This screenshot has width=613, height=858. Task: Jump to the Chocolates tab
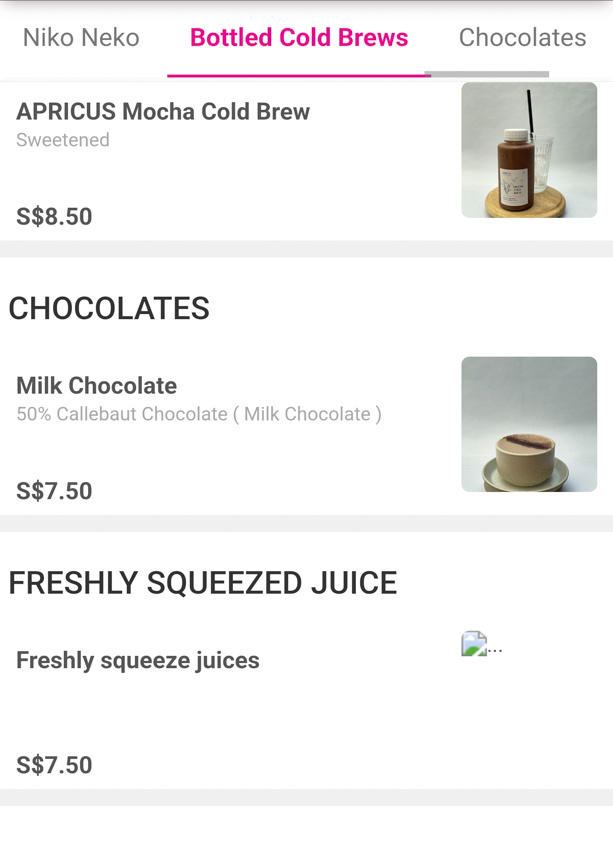coord(522,38)
